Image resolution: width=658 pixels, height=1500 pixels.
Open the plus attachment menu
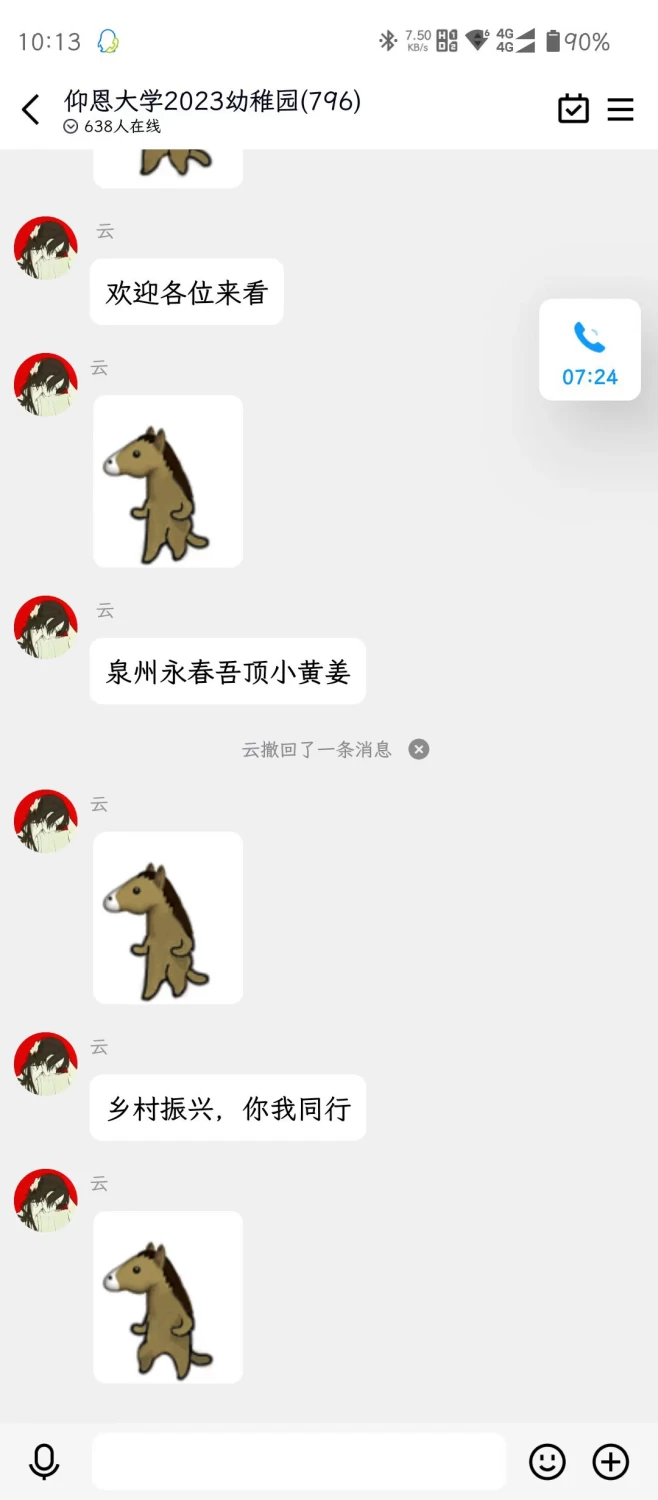611,1462
